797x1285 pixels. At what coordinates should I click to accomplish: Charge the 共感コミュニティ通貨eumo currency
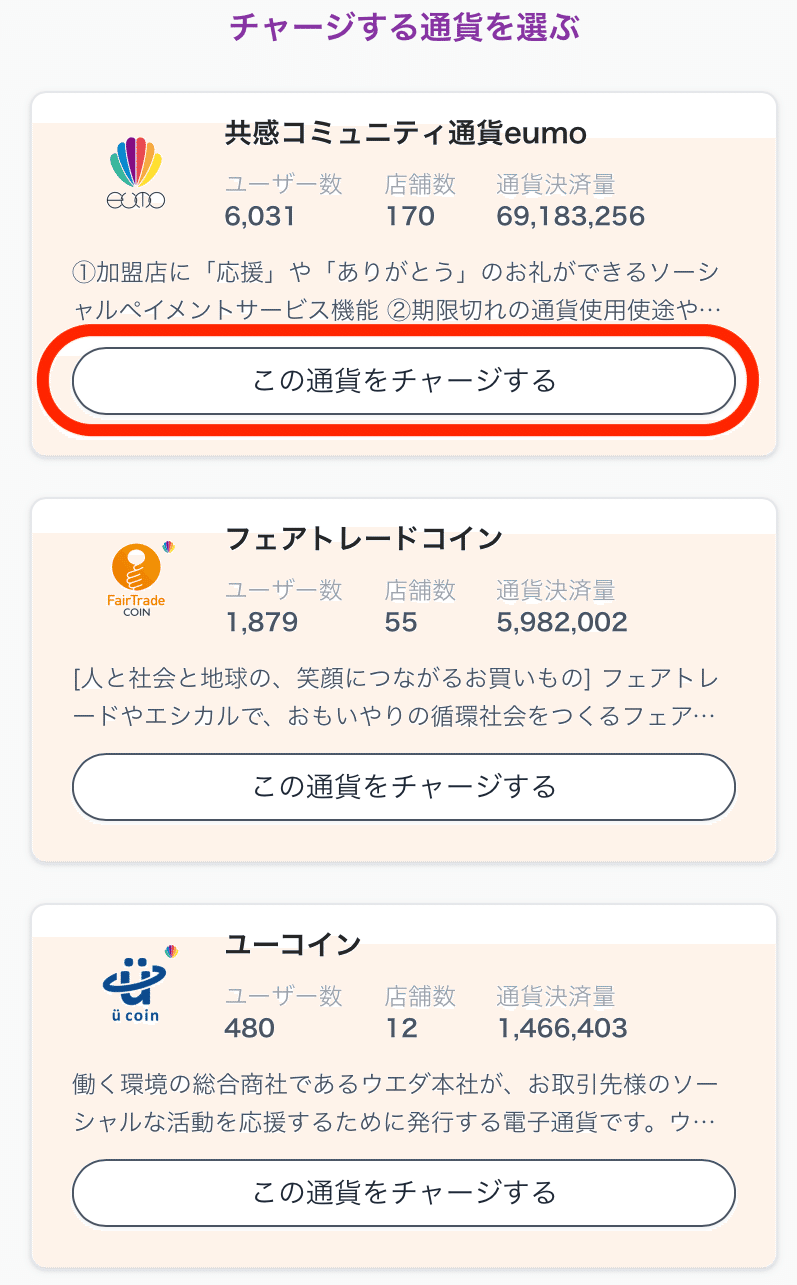pyautogui.click(x=404, y=381)
